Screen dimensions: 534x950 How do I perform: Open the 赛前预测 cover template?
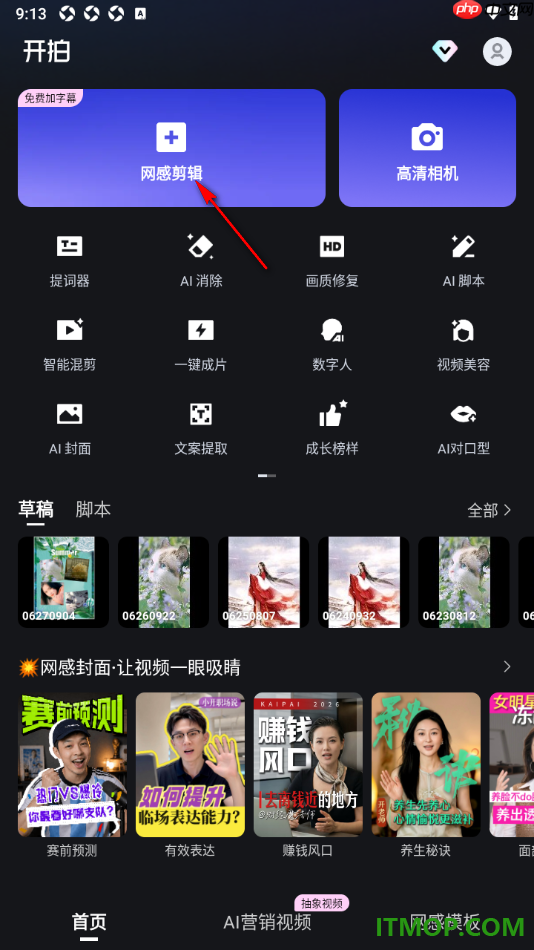coord(72,774)
